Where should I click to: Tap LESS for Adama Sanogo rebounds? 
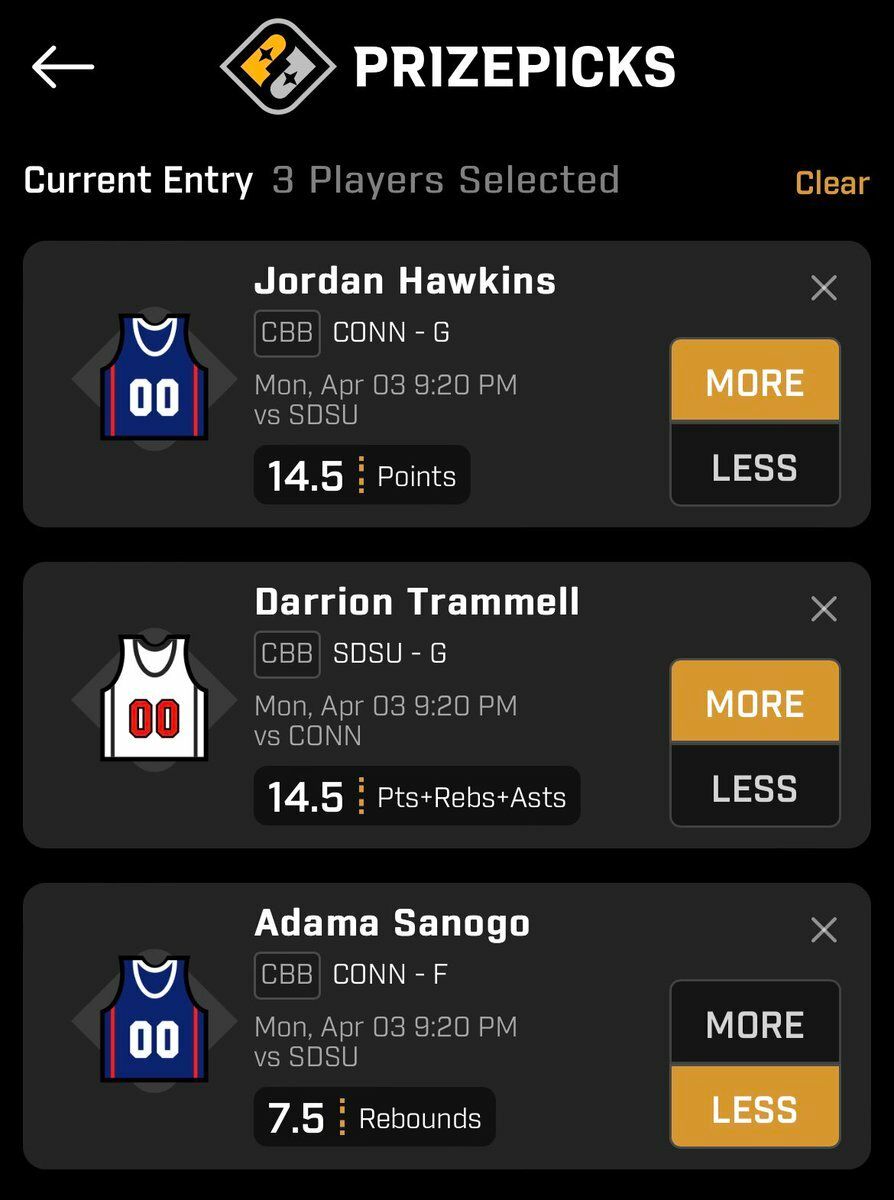755,1109
